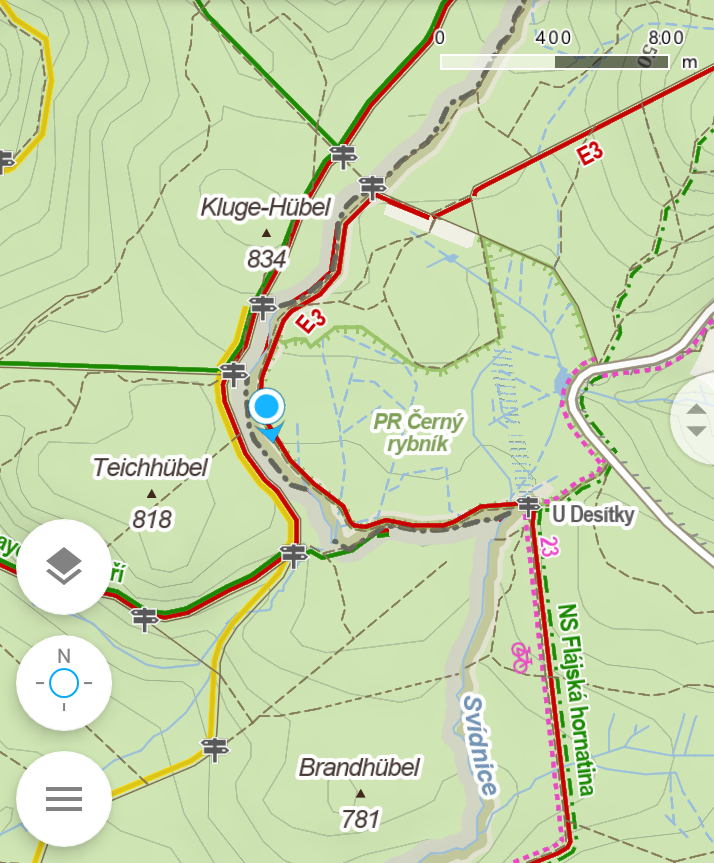Open the hamburger main menu
The image size is (714, 863).
tap(64, 798)
